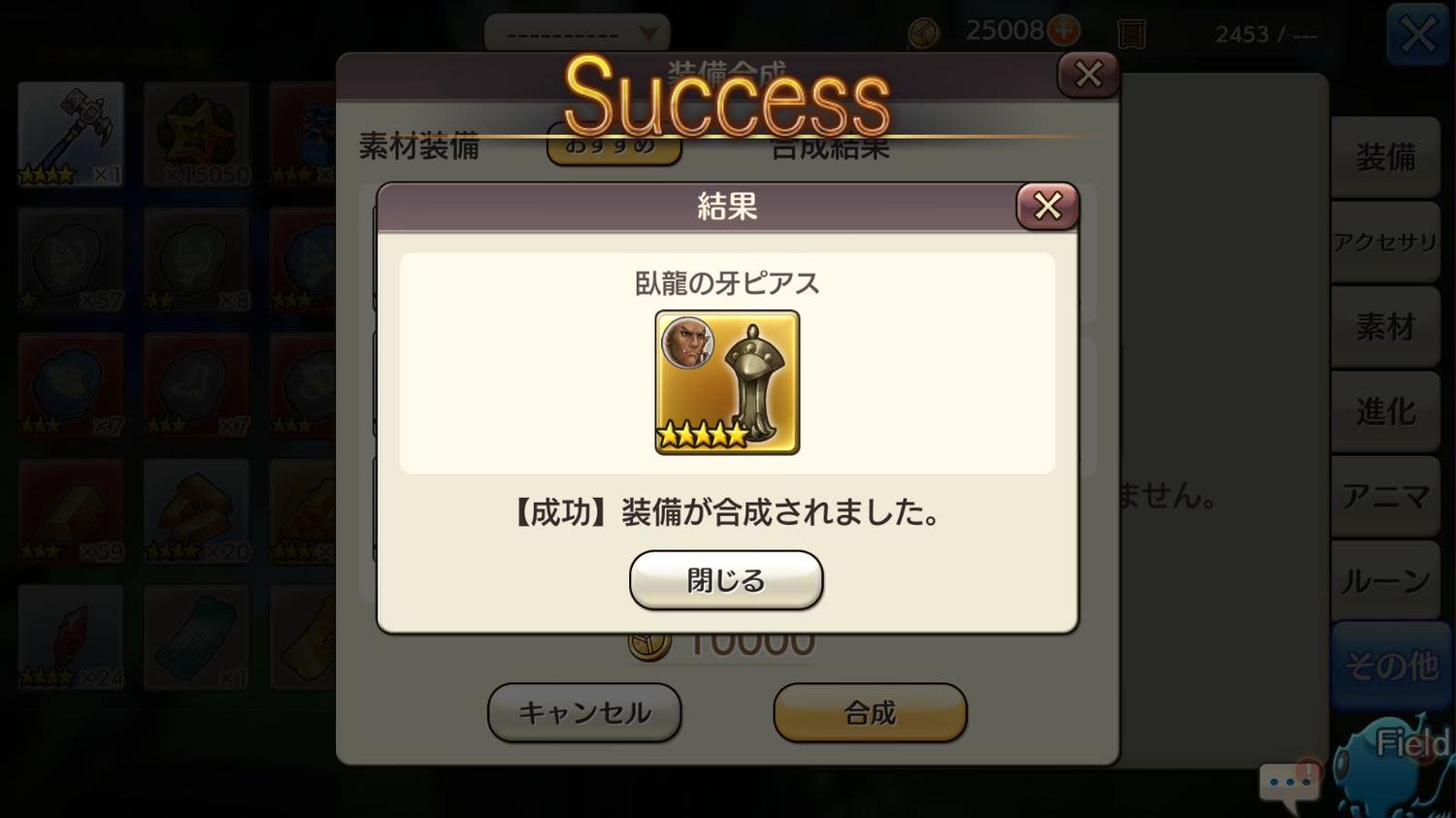Open the 臥龍の牙ピアス item icon

[x=727, y=382]
